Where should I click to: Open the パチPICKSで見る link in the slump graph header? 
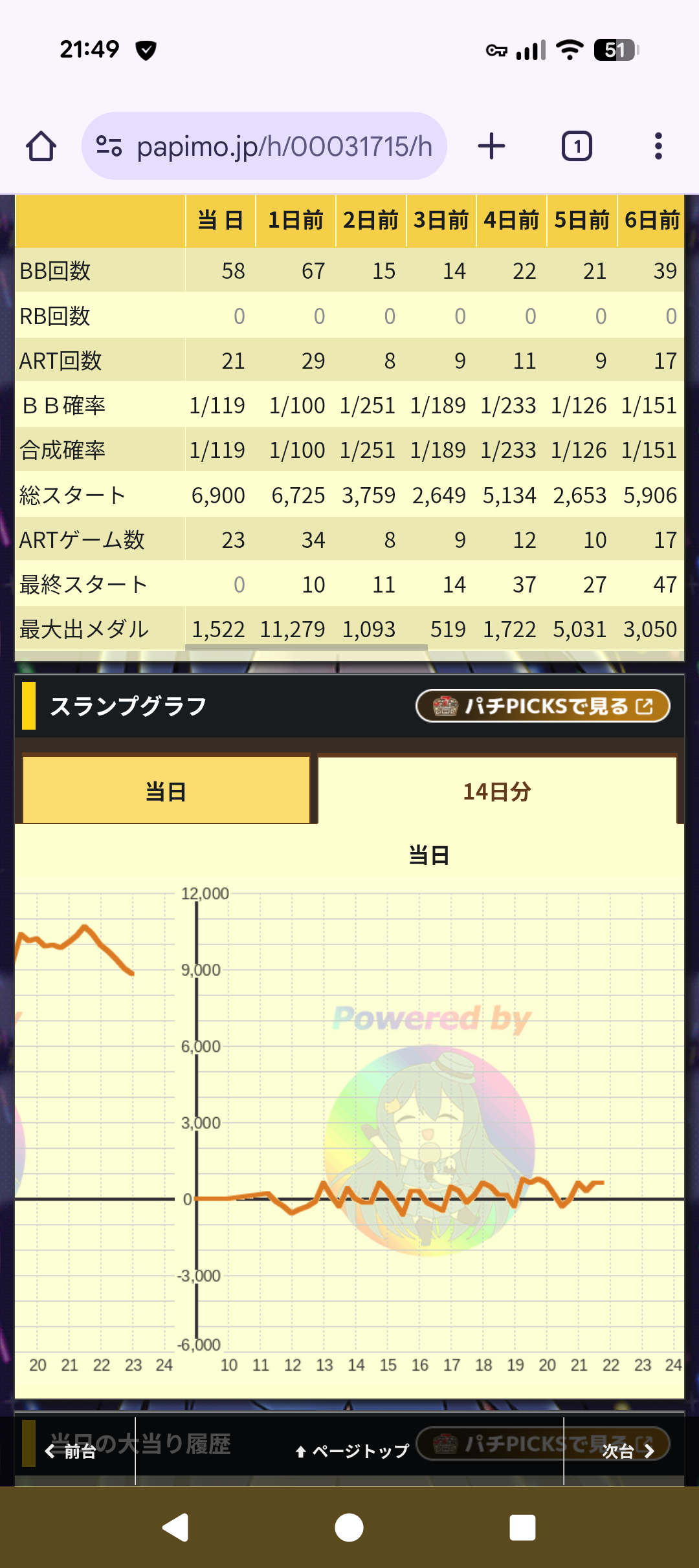pos(542,706)
